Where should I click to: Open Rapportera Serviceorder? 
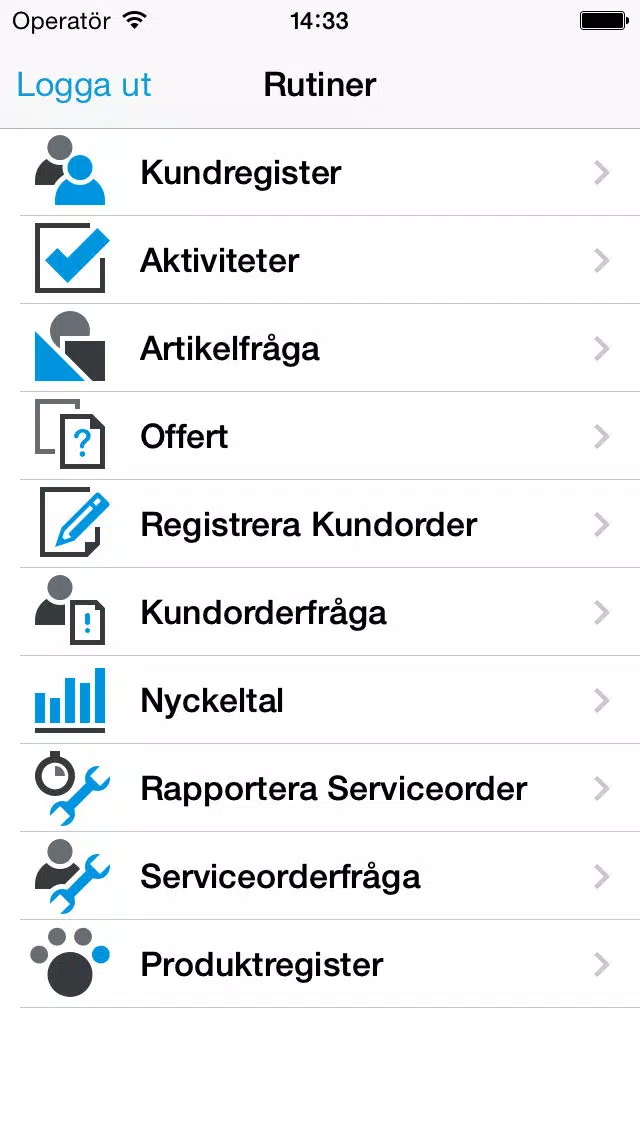click(x=320, y=788)
